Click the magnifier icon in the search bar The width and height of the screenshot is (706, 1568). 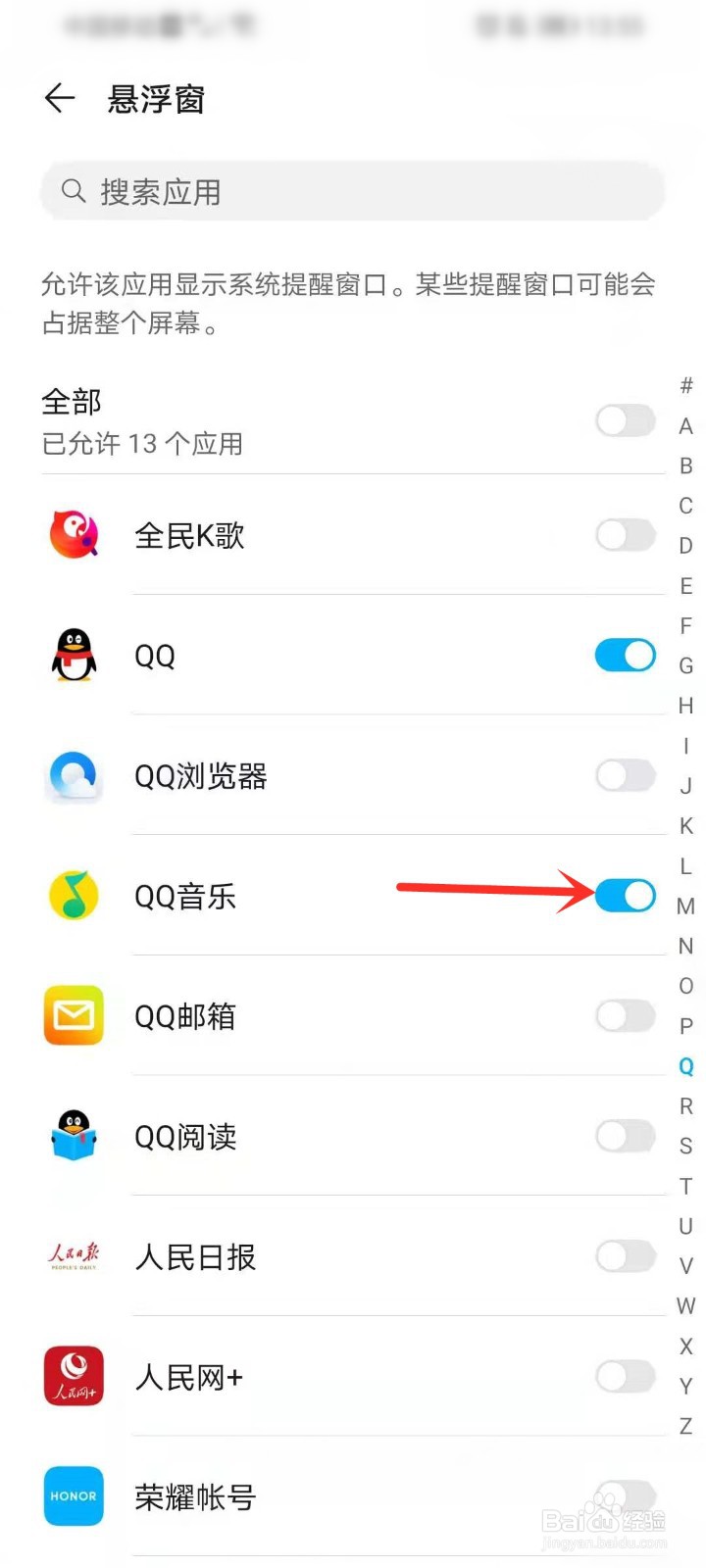point(74,192)
